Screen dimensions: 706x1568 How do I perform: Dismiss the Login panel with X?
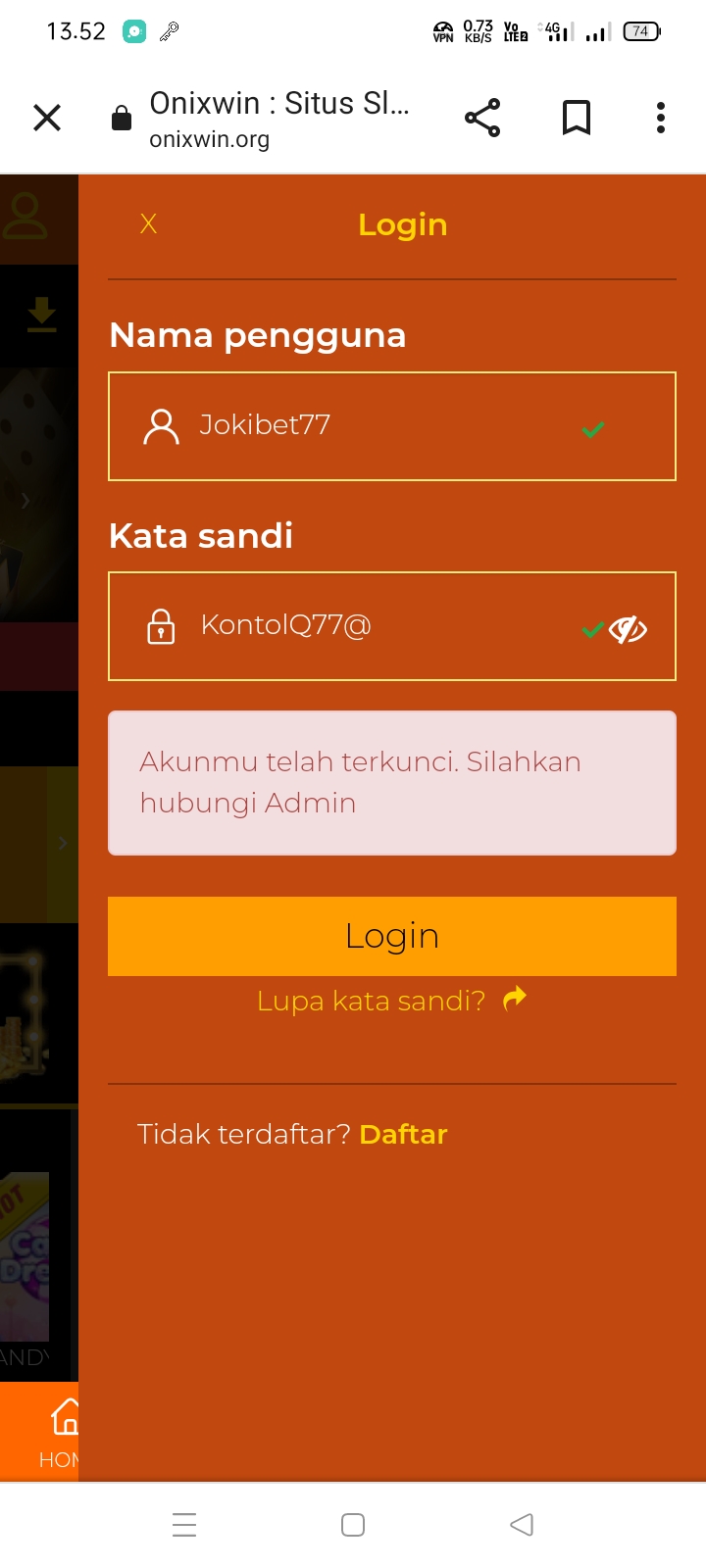tap(148, 224)
